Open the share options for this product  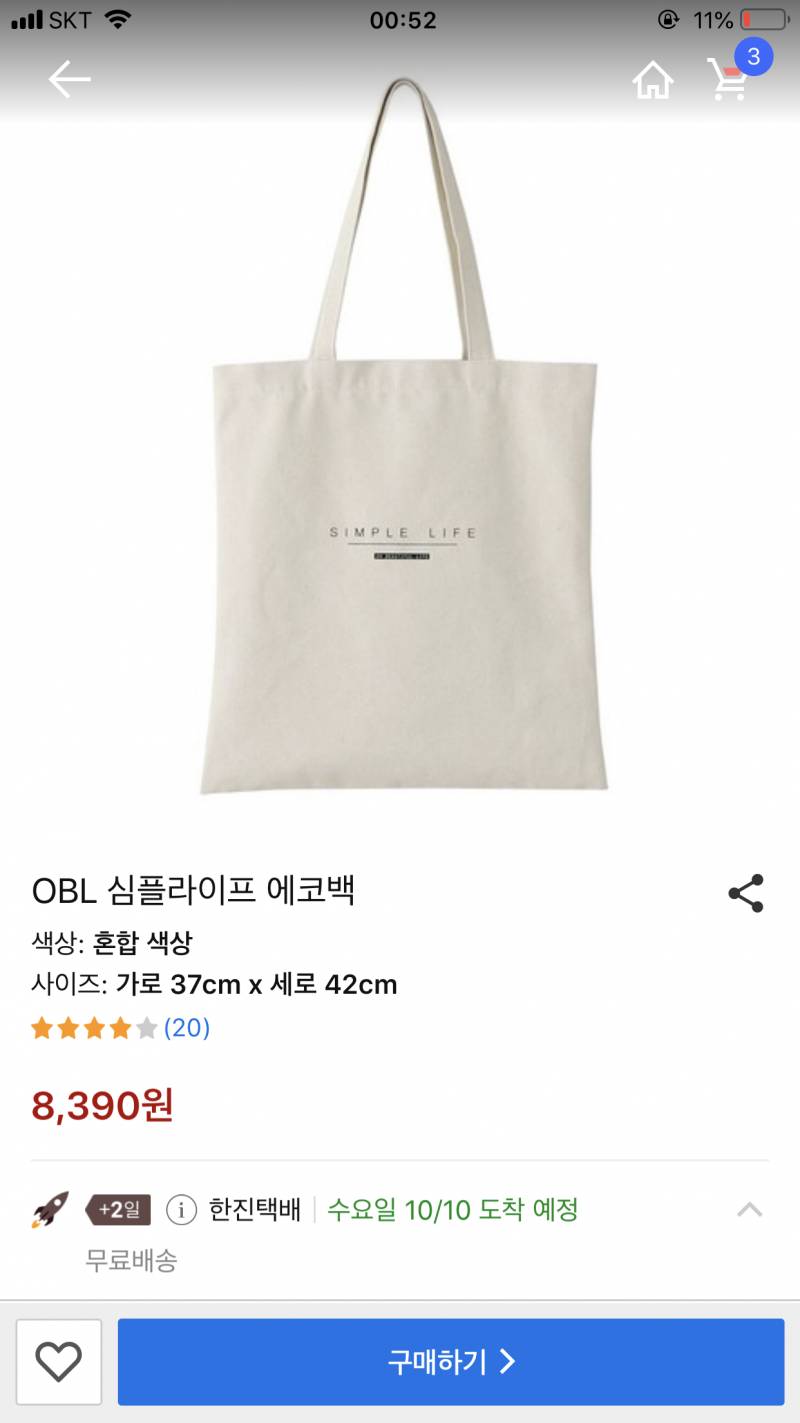click(x=746, y=894)
